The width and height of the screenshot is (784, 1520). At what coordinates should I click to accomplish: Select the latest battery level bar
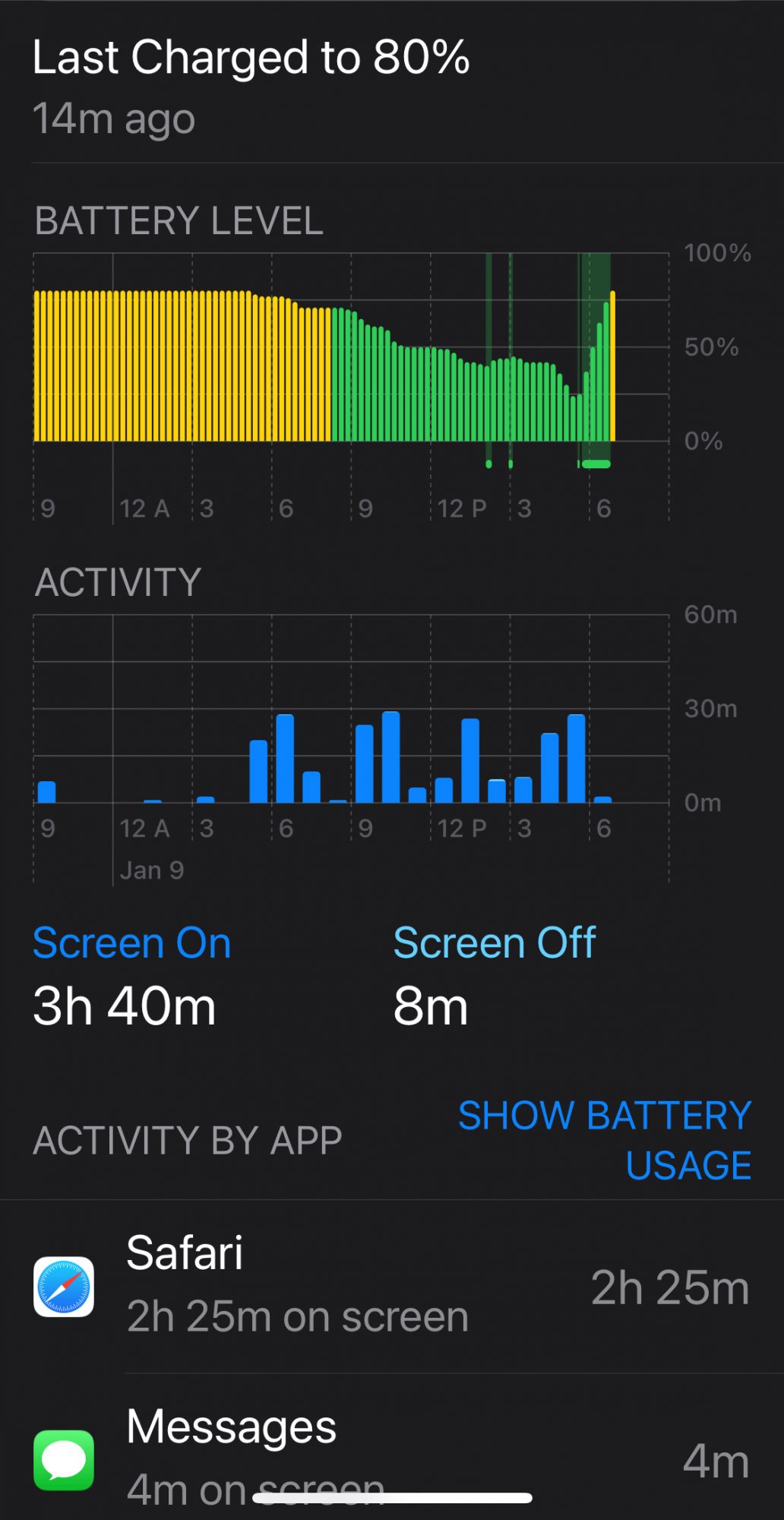pyautogui.click(x=612, y=366)
